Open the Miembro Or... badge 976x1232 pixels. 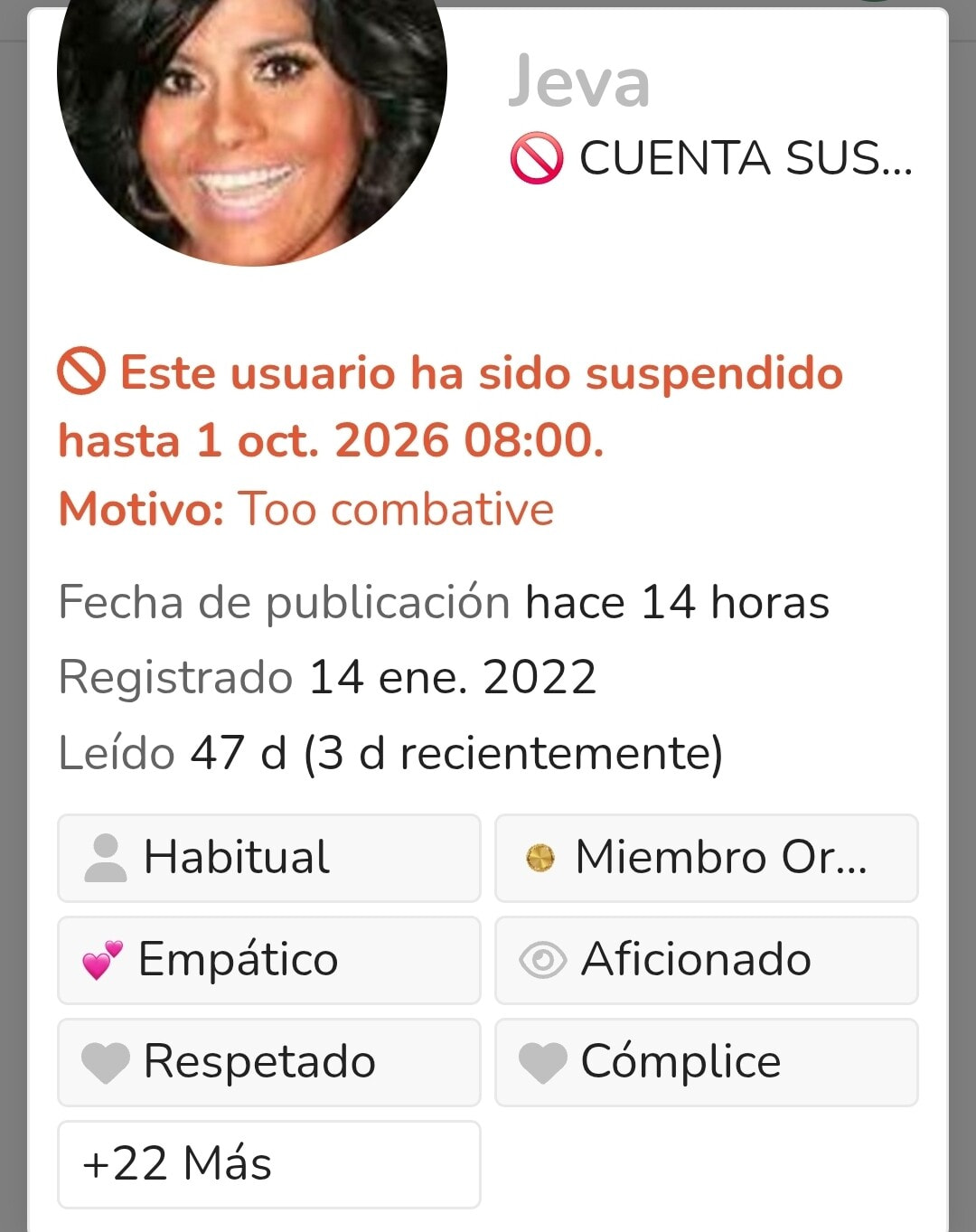tap(707, 858)
